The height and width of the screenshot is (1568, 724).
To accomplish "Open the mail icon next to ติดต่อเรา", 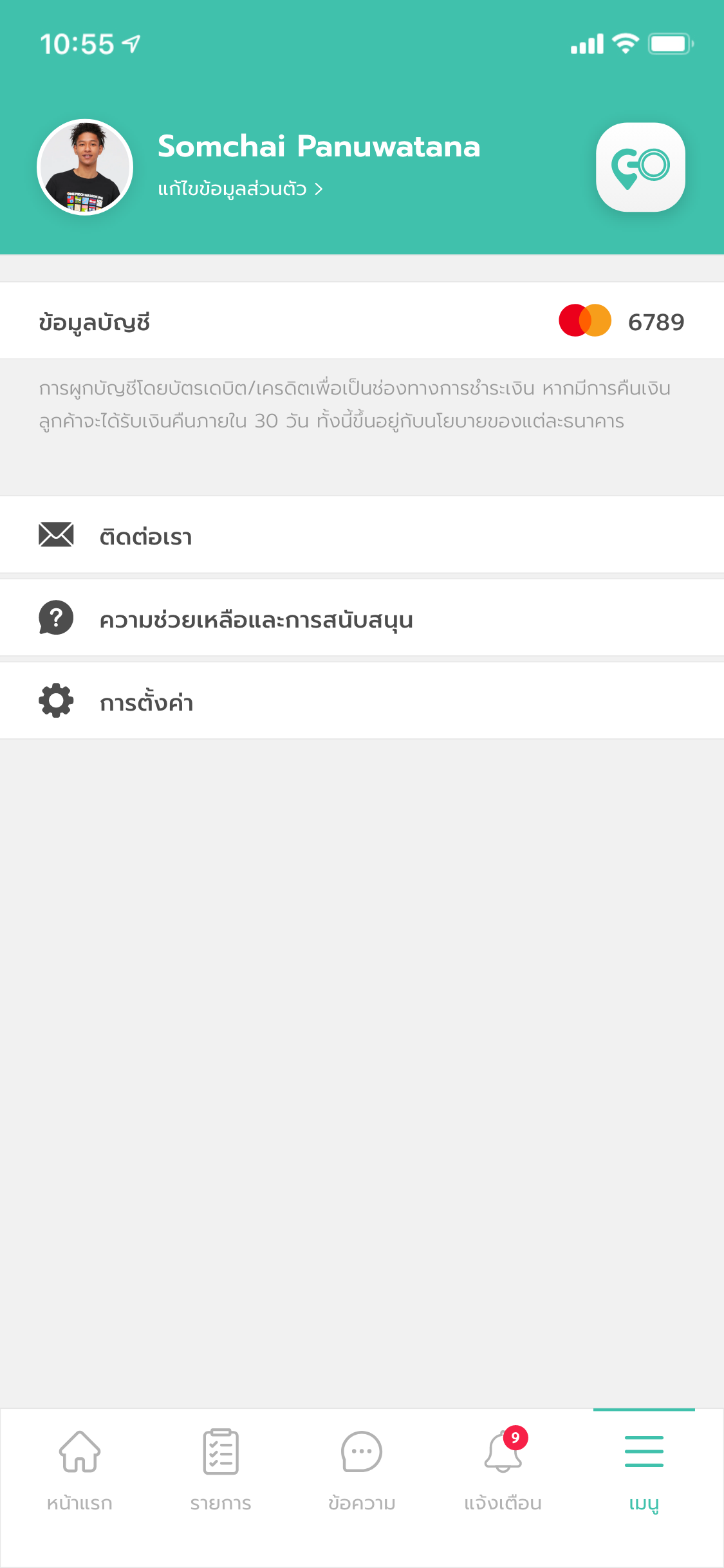I will pyautogui.click(x=55, y=535).
